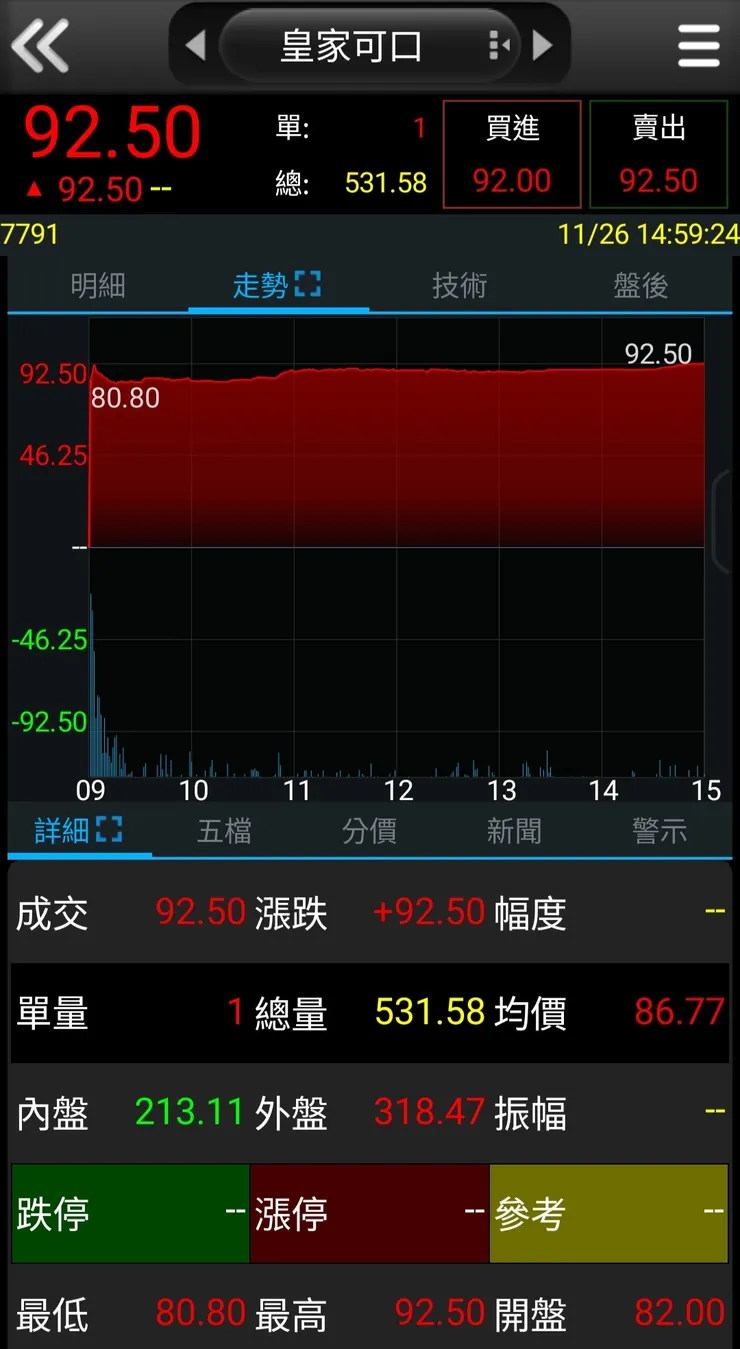This screenshot has height=1349, width=740.
Task: Switch to the 明細 tab
Action: pyautogui.click(x=98, y=286)
